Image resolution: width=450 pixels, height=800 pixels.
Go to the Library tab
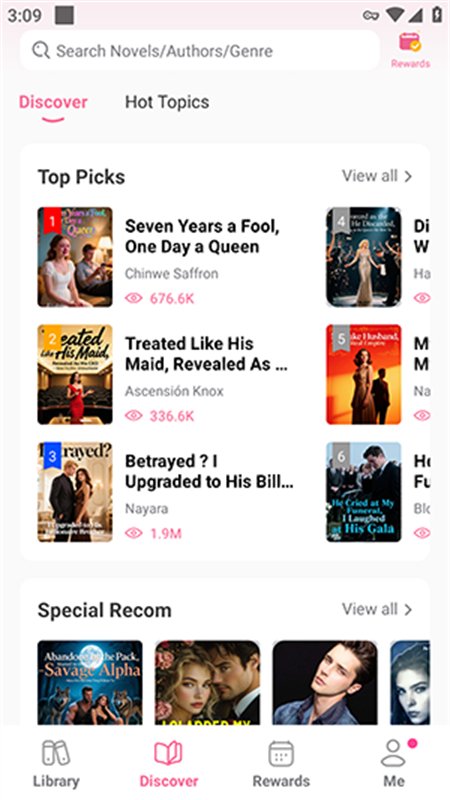[x=56, y=763]
